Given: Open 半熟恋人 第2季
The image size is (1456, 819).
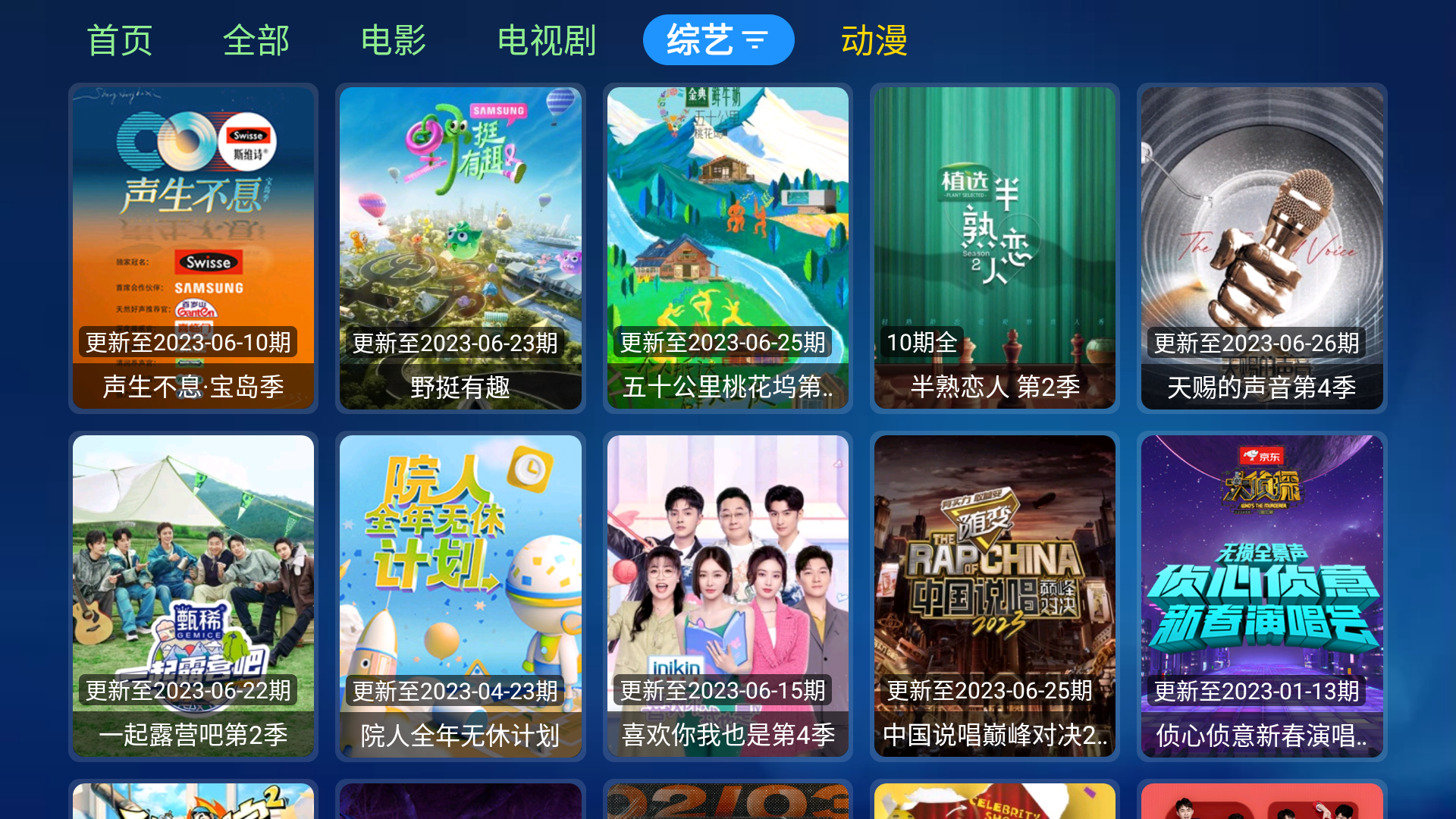Looking at the screenshot, I should (995, 248).
